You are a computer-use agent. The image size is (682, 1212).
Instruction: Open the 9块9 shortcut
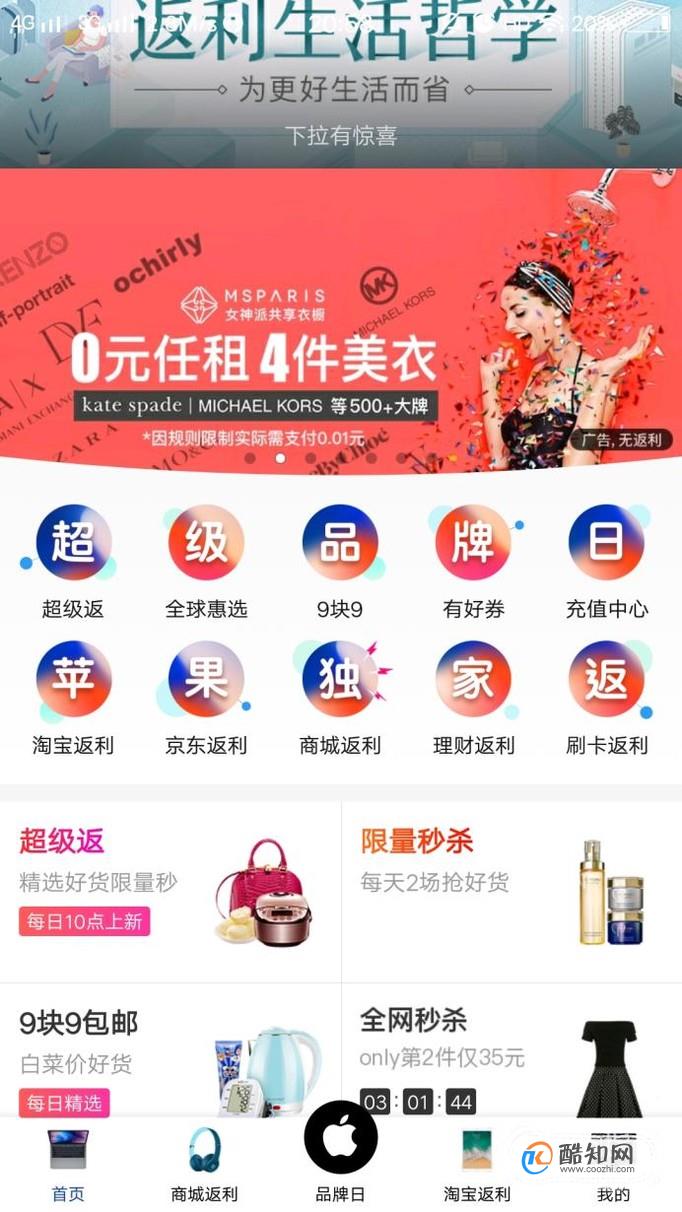click(x=340, y=562)
